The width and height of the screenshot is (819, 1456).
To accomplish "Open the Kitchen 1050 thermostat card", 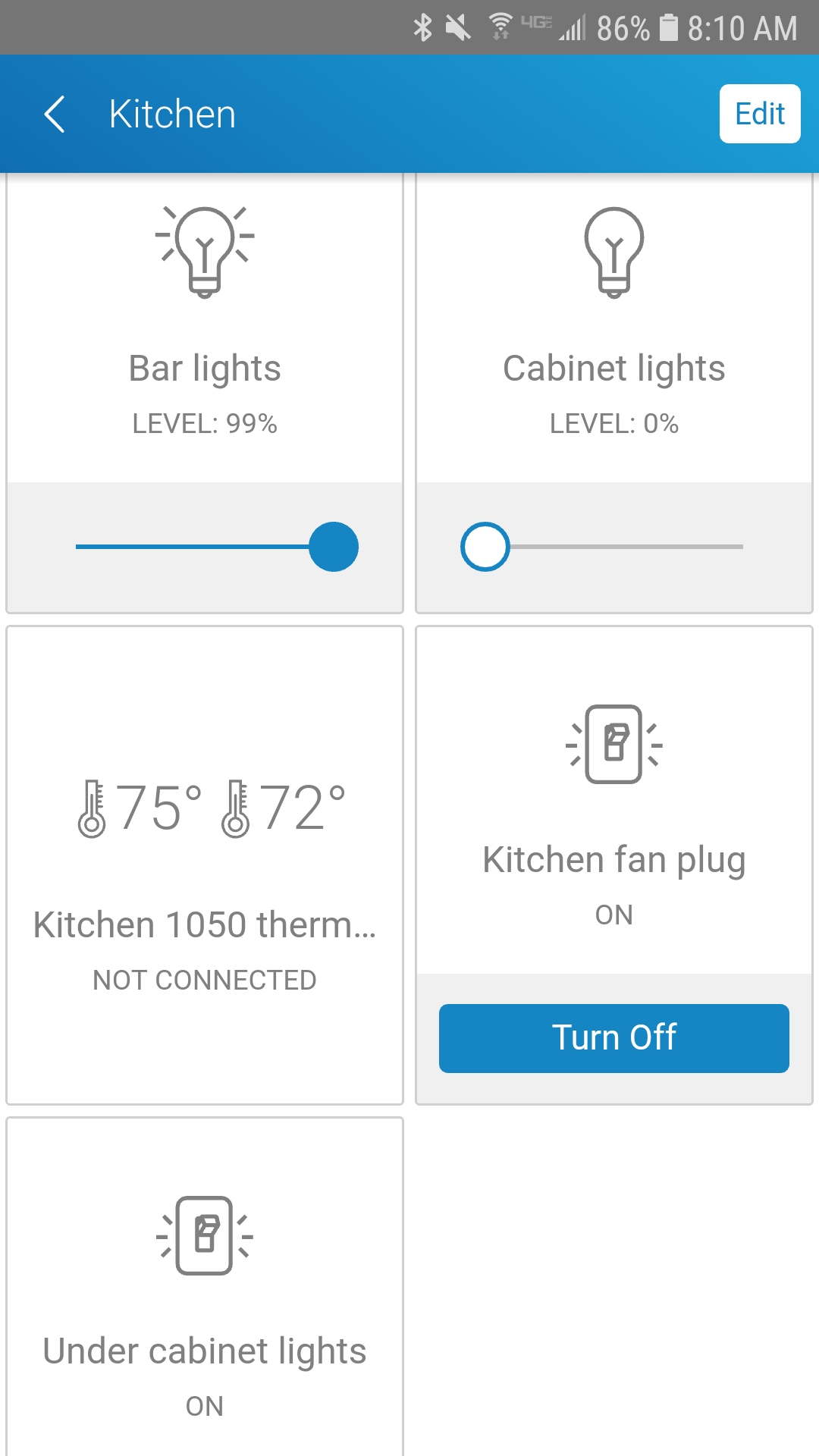I will tap(205, 865).
